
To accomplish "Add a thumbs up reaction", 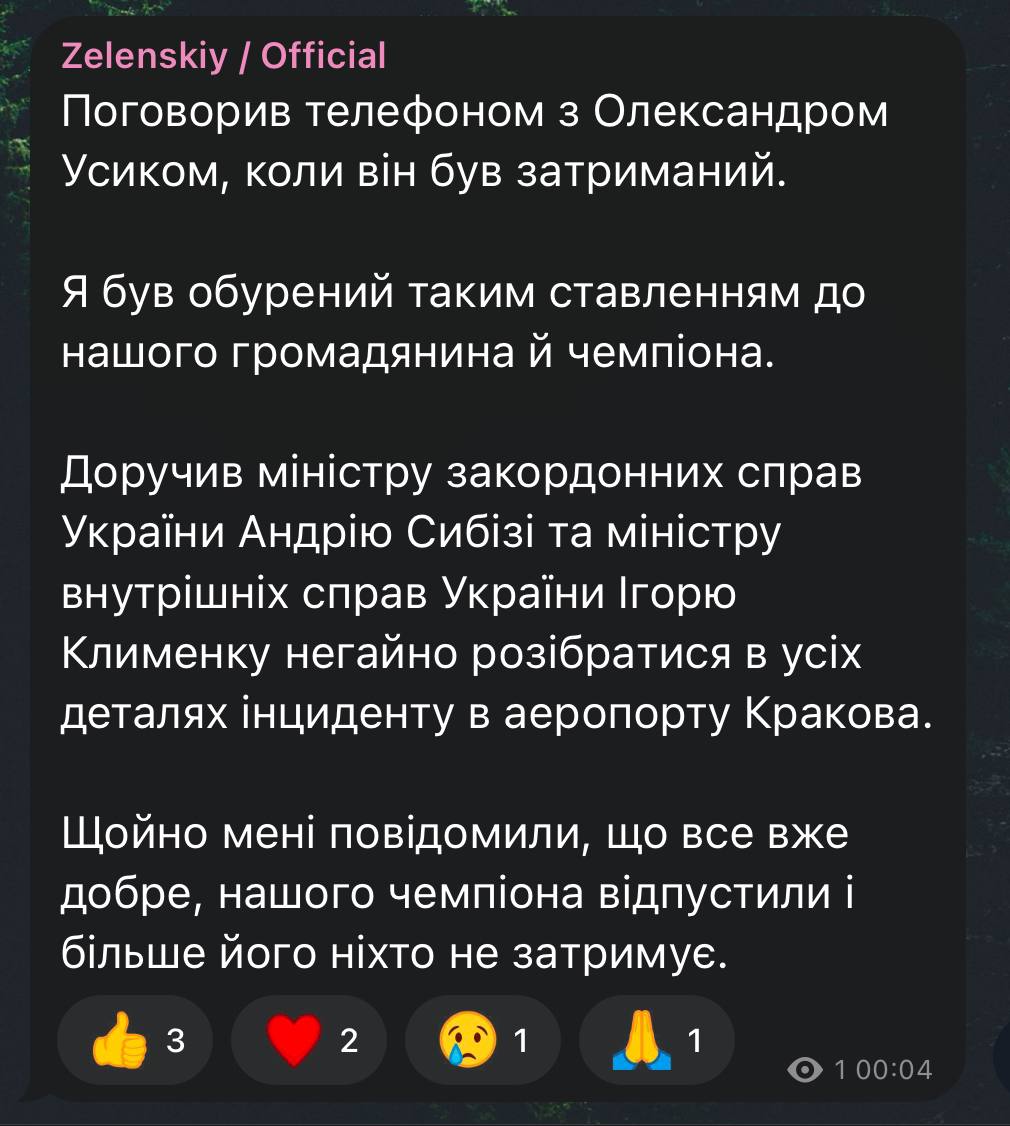I will coord(136,1043).
